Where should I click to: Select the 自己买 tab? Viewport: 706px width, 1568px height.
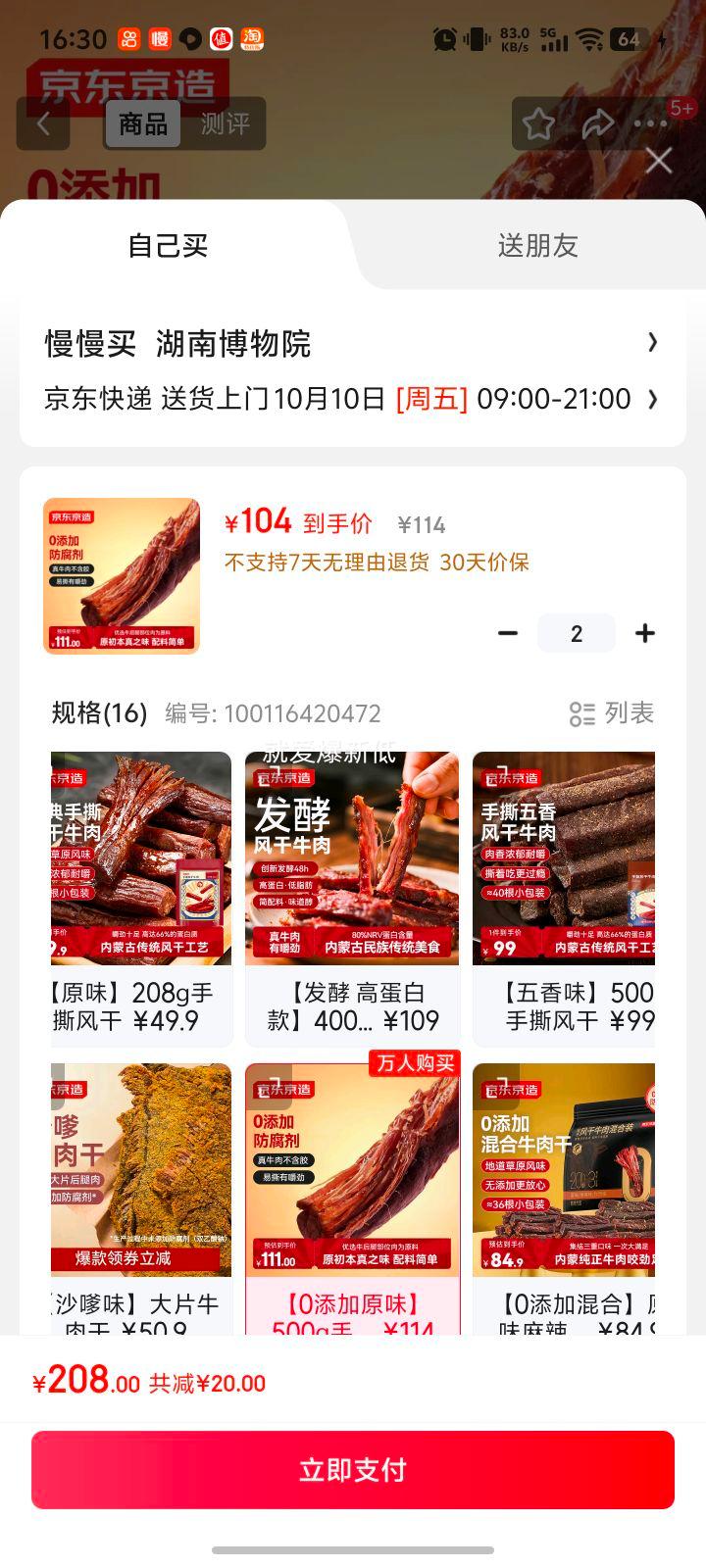[x=169, y=245]
